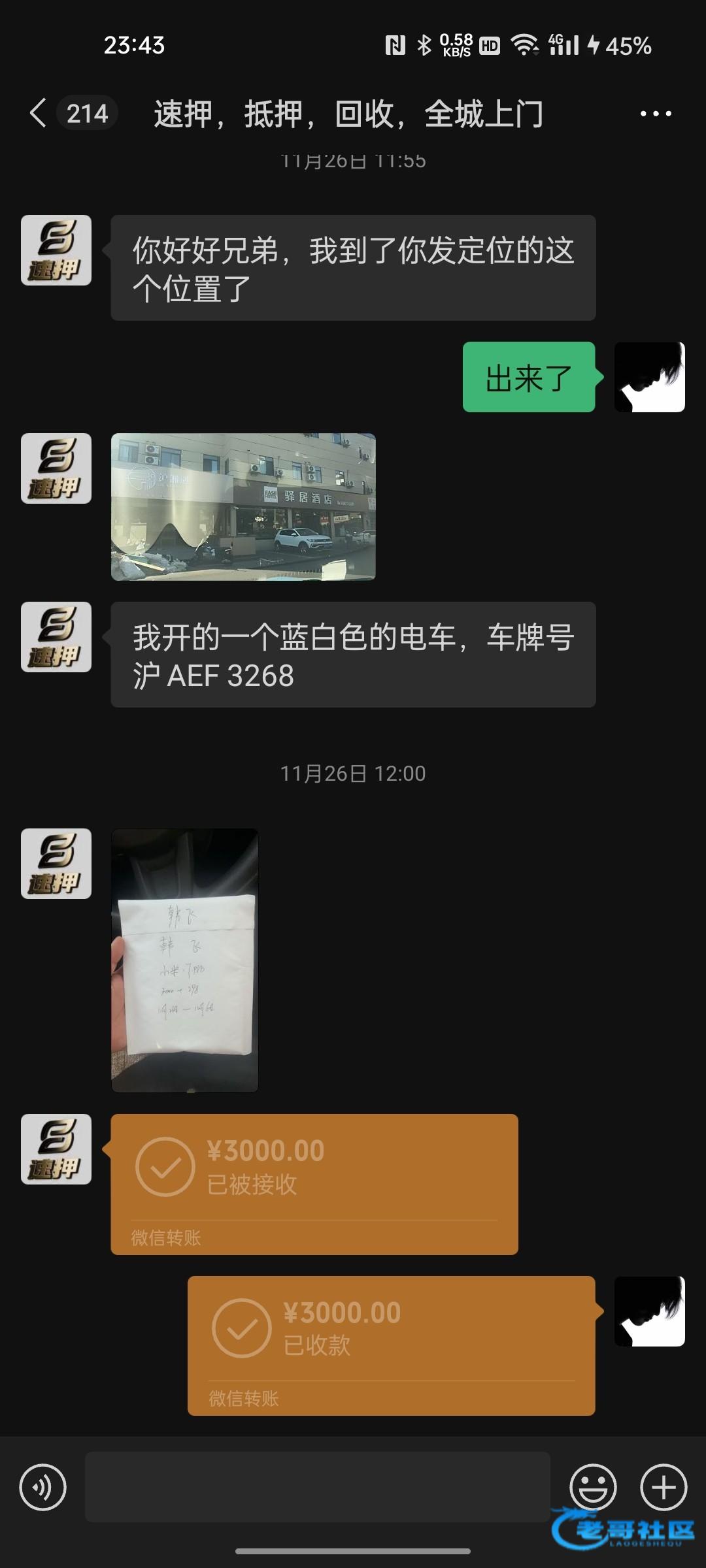
Task: Open the ¥3000.00 已收款 transfer
Action: (x=391, y=1345)
